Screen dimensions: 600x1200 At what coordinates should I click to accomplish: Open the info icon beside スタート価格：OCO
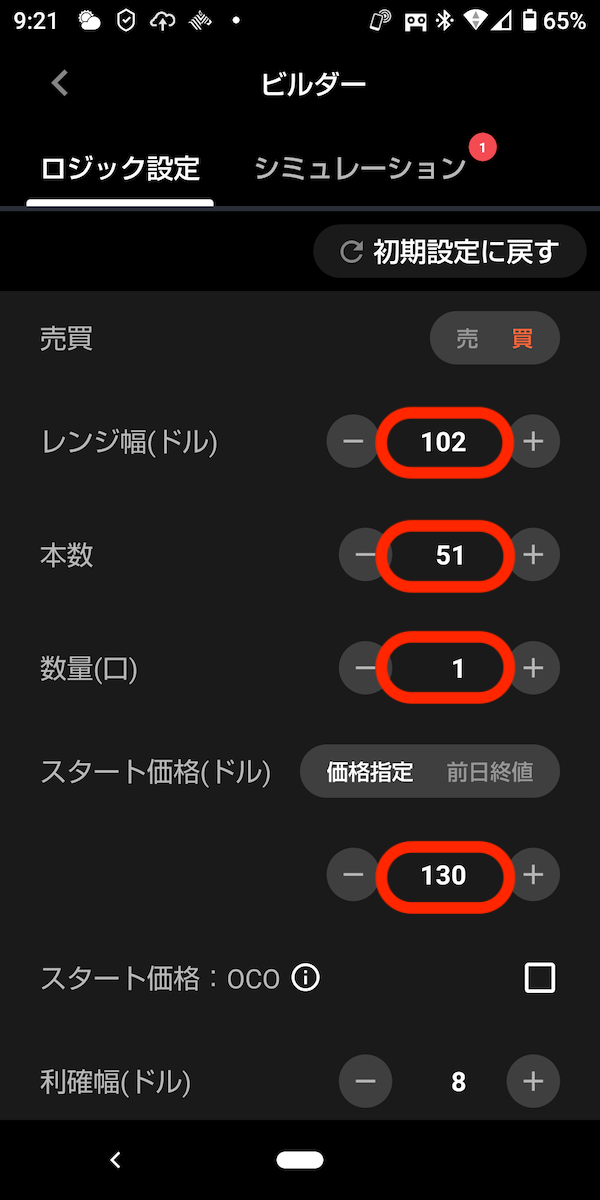click(305, 977)
